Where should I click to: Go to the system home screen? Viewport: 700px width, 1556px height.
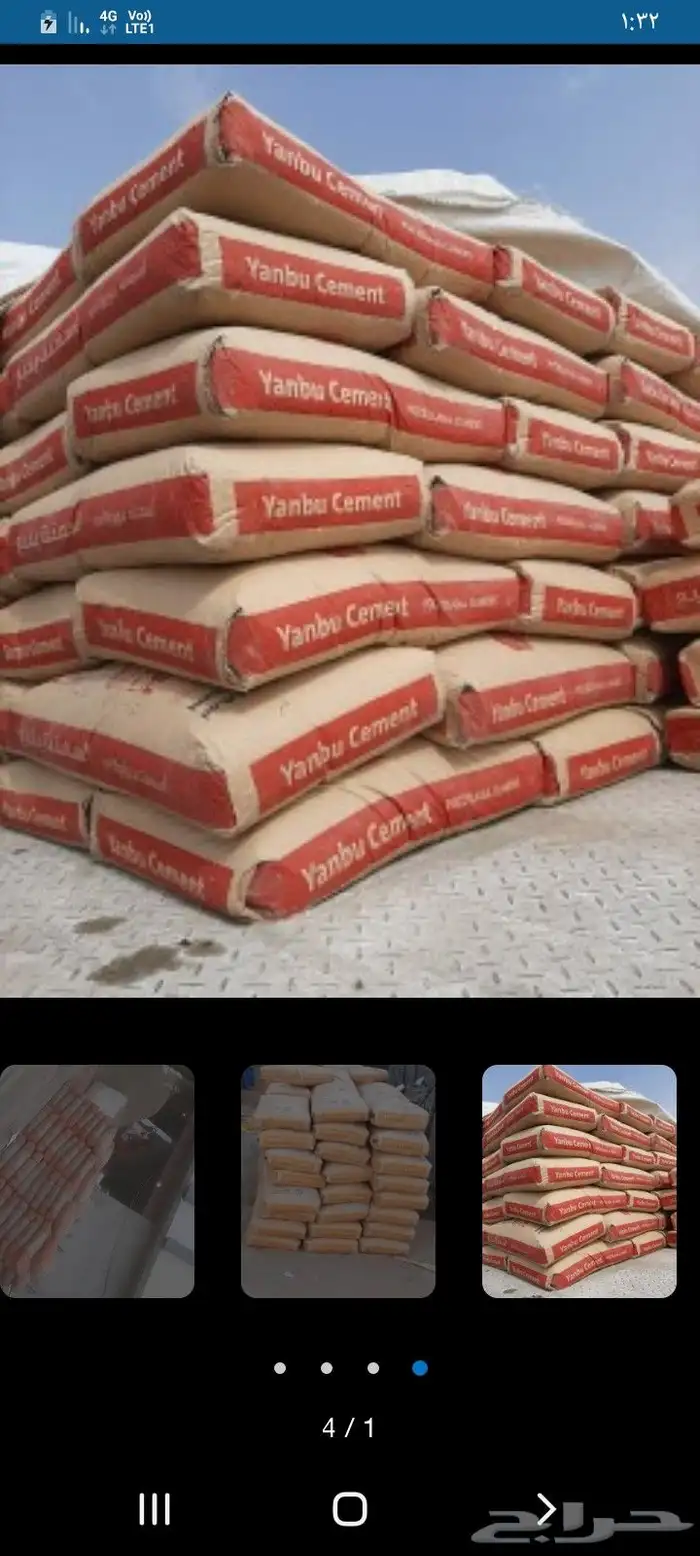click(x=350, y=1509)
